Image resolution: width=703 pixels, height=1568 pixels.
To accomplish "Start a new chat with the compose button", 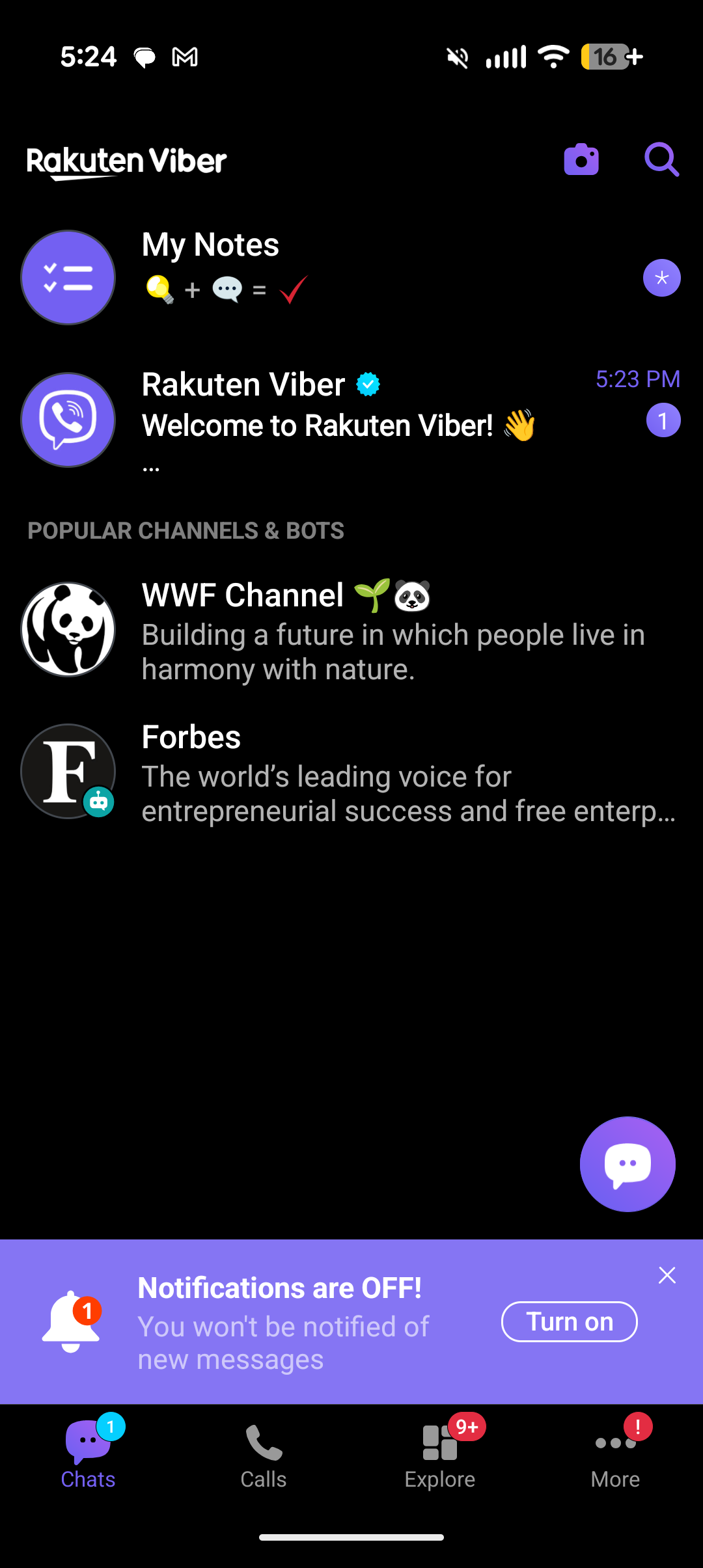I will 627,1165.
